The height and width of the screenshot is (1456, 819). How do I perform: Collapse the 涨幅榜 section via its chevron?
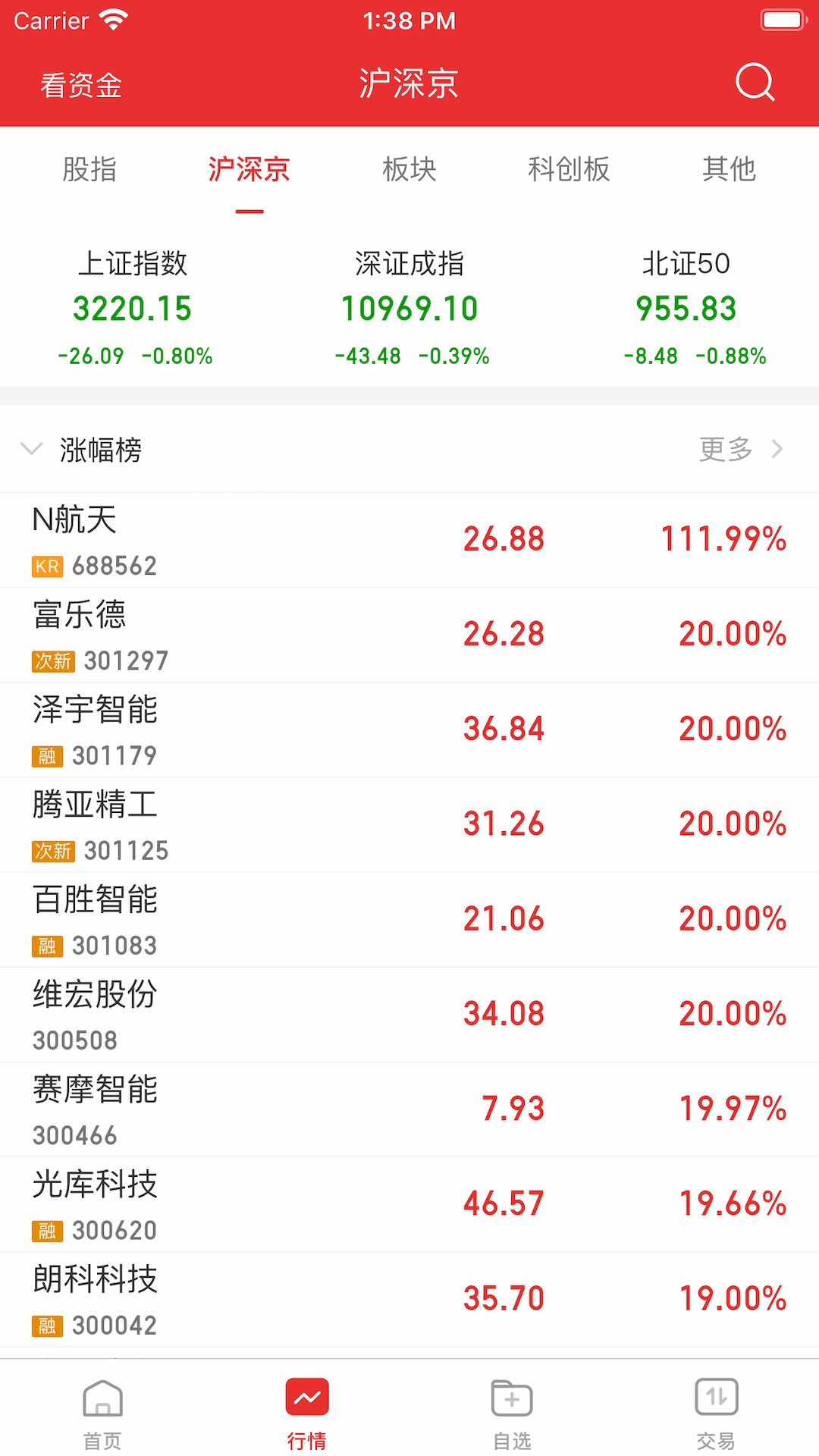click(x=32, y=449)
